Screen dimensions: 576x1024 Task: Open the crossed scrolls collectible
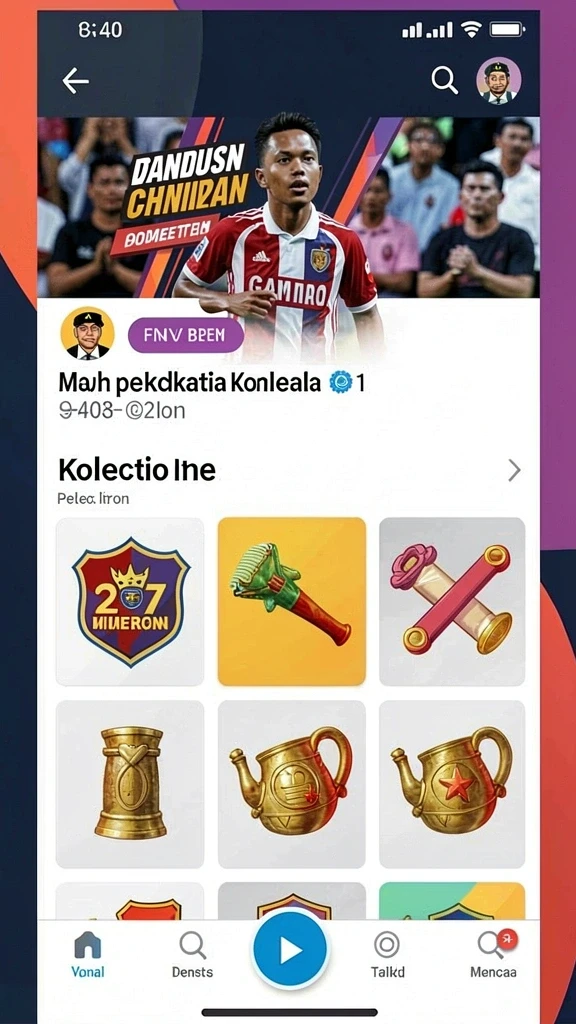452,601
